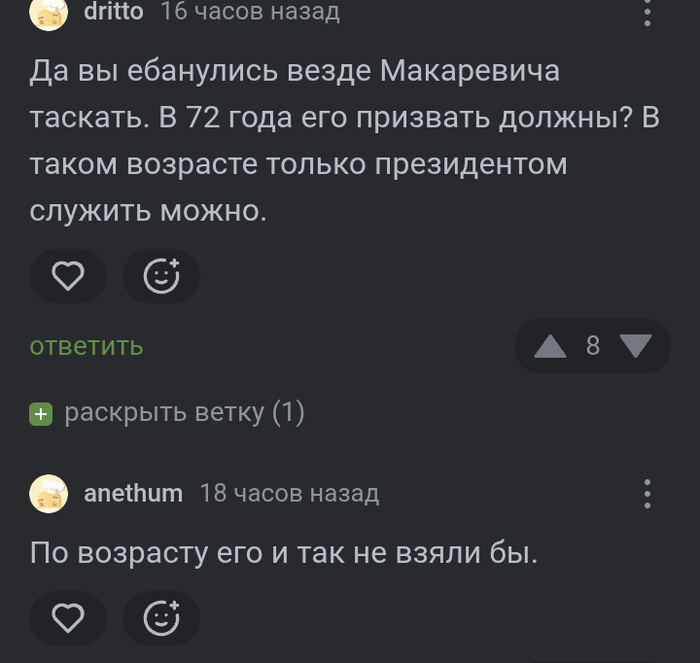Like anethum's comment with the heart
Viewport: 700px width, 663px height.
(x=67, y=618)
